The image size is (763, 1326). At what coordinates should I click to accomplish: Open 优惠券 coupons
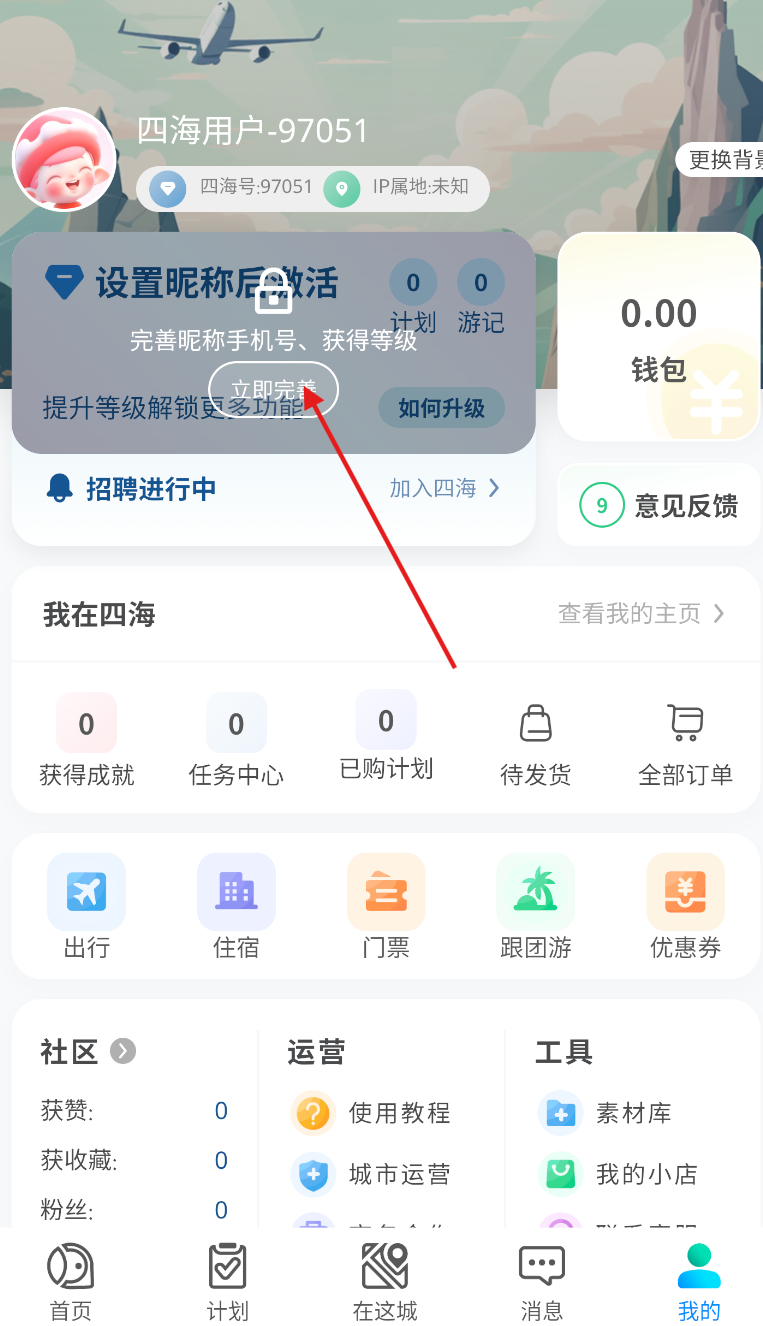[685, 906]
